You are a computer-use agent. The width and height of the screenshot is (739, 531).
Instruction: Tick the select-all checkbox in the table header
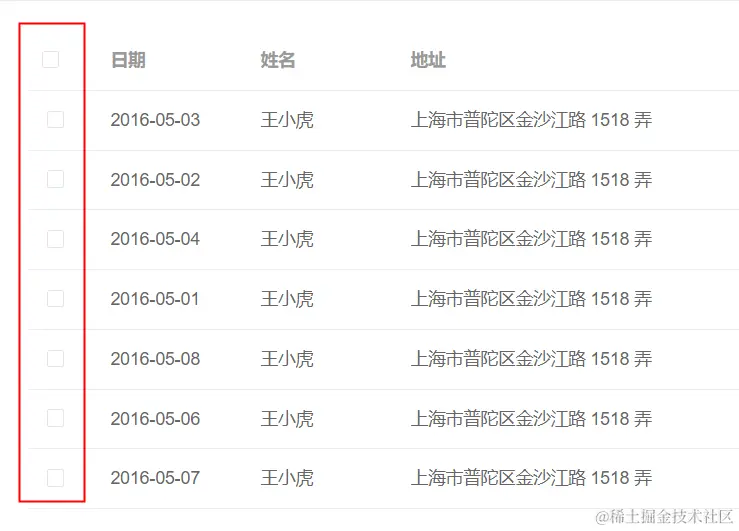(x=51, y=60)
